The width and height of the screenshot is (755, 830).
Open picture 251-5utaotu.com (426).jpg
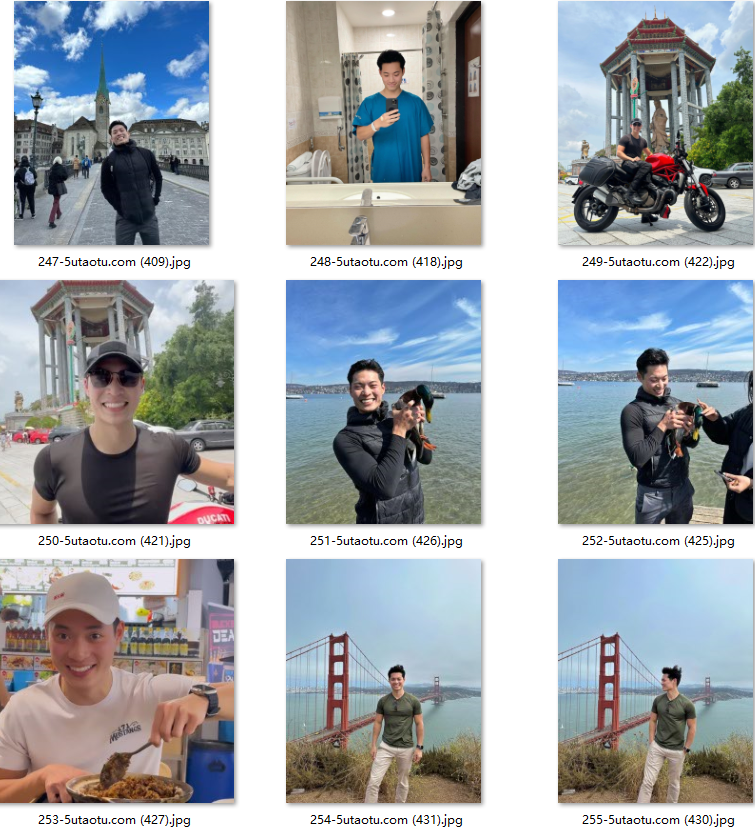(383, 402)
